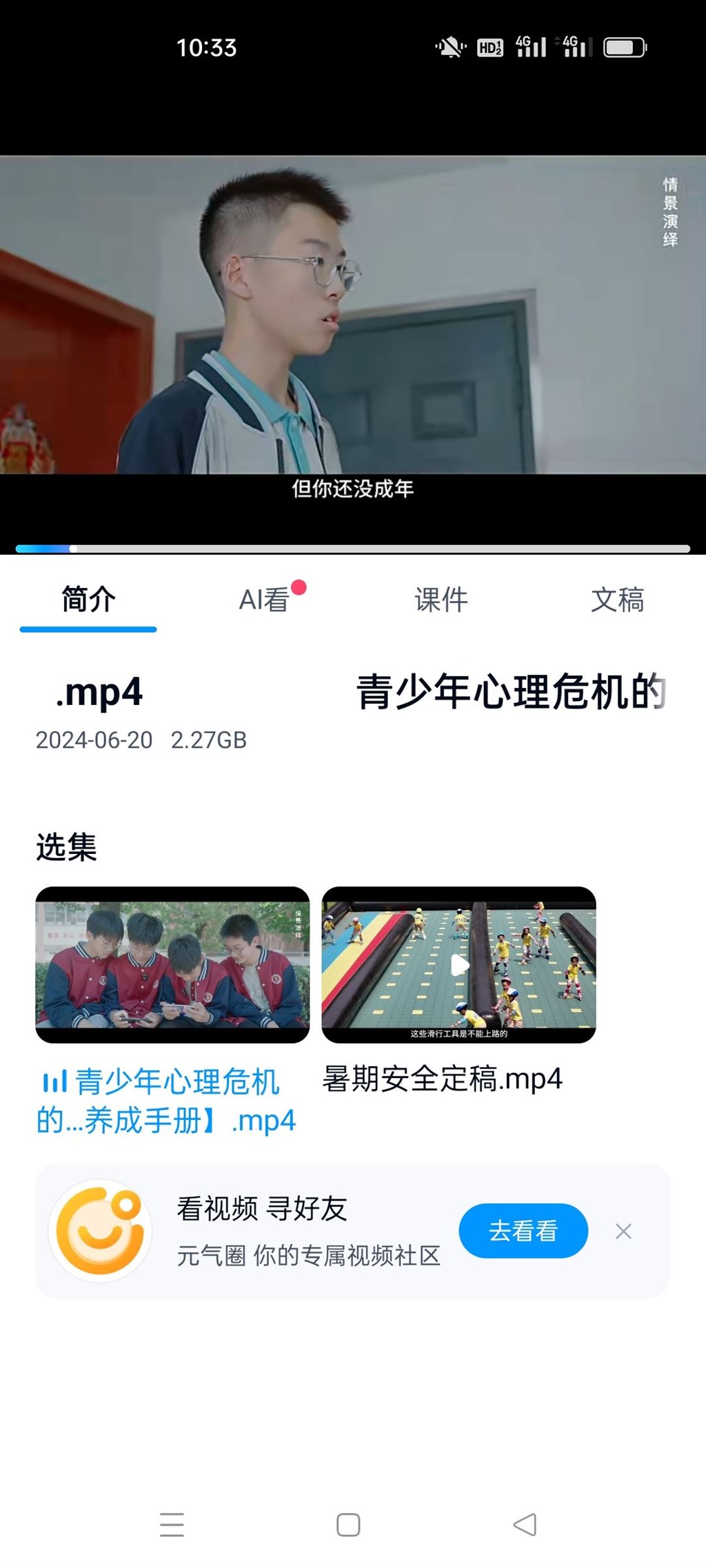
Task: Play the 暑期安全定稿.mp4 video
Action: [458, 964]
